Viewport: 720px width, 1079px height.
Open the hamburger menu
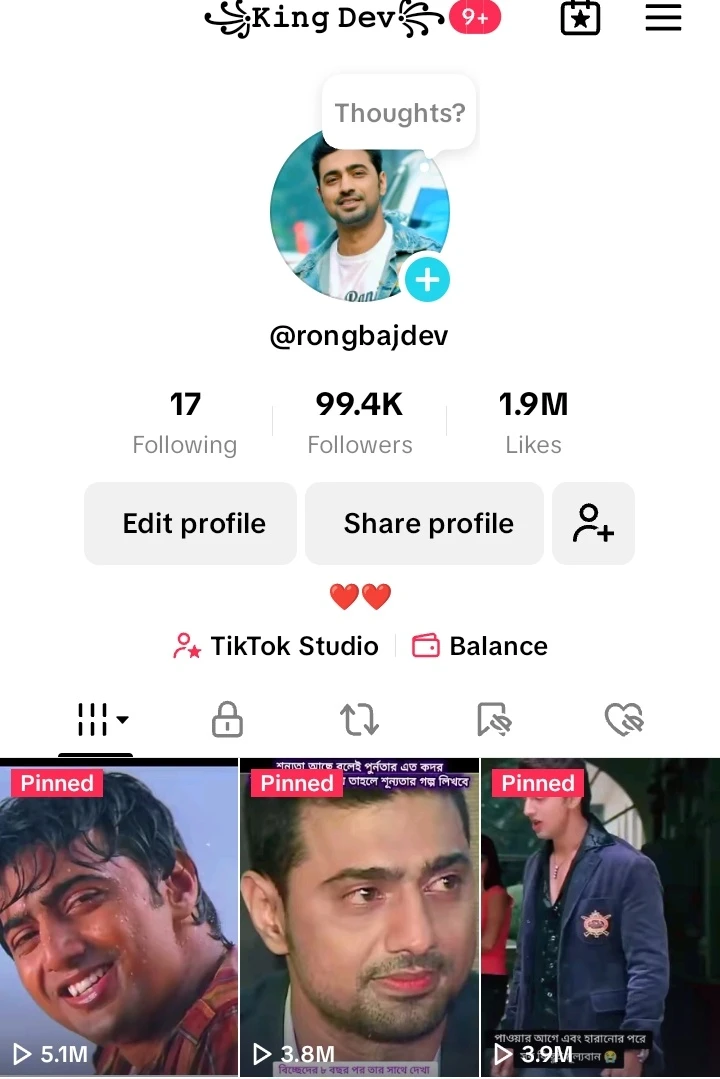point(663,18)
